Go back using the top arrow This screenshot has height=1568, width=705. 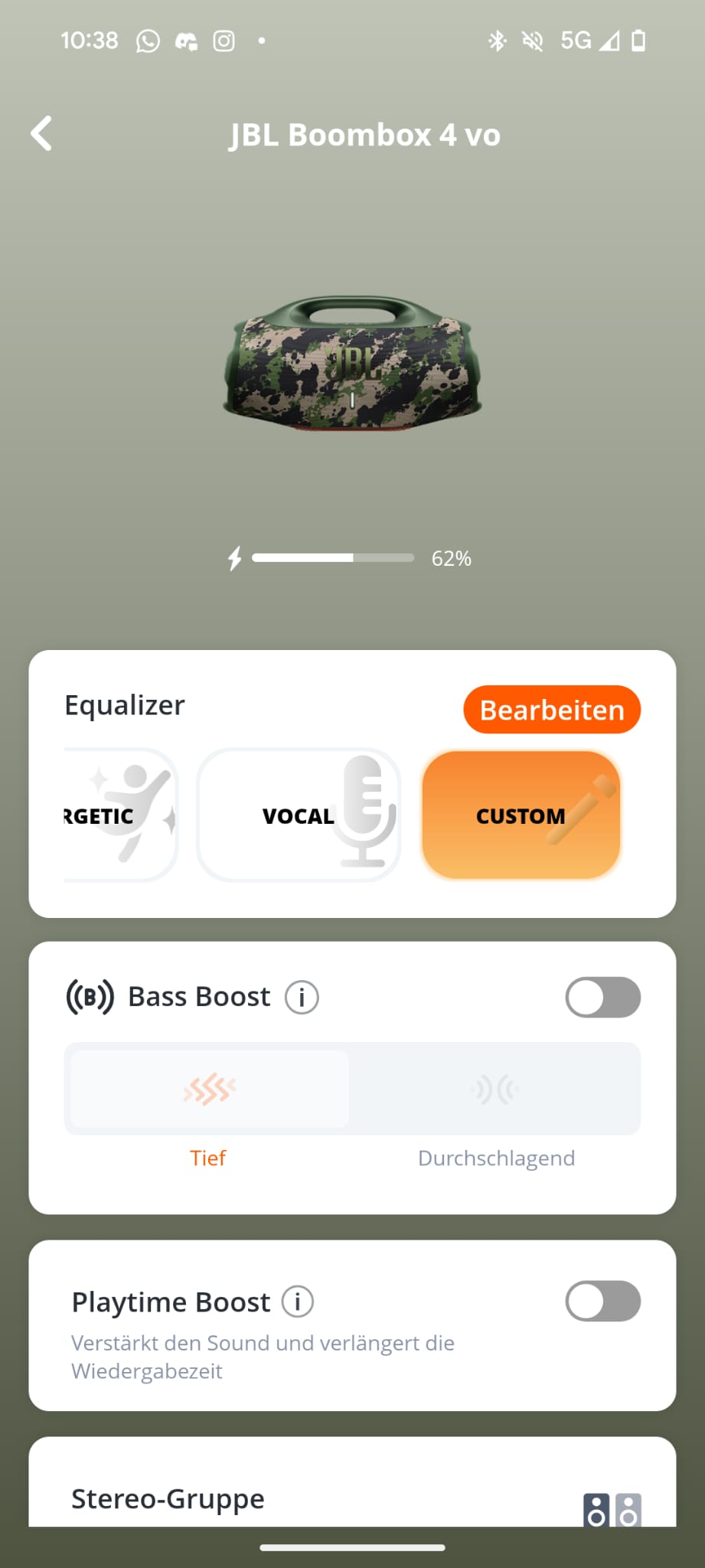tap(42, 134)
